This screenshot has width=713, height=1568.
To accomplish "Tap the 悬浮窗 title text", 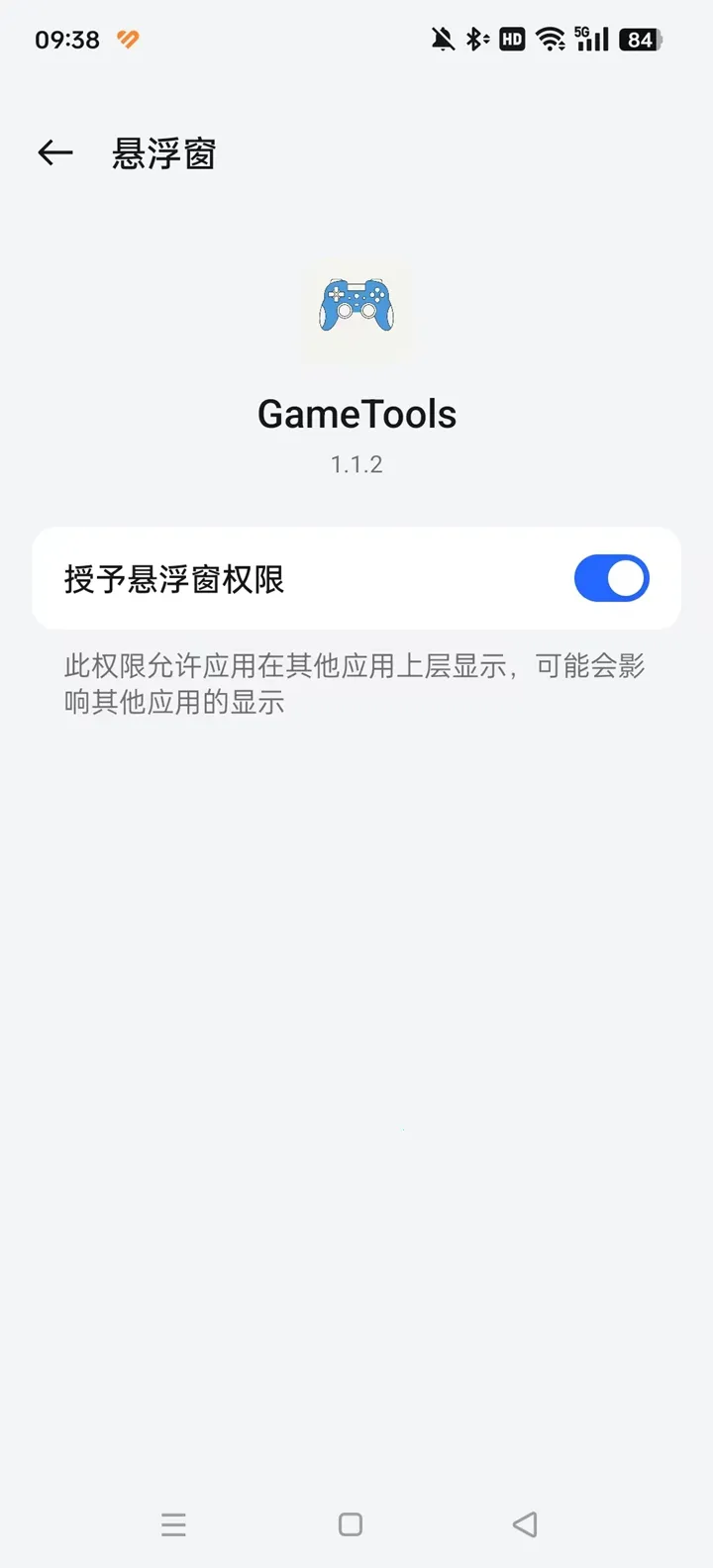I will coord(164,153).
